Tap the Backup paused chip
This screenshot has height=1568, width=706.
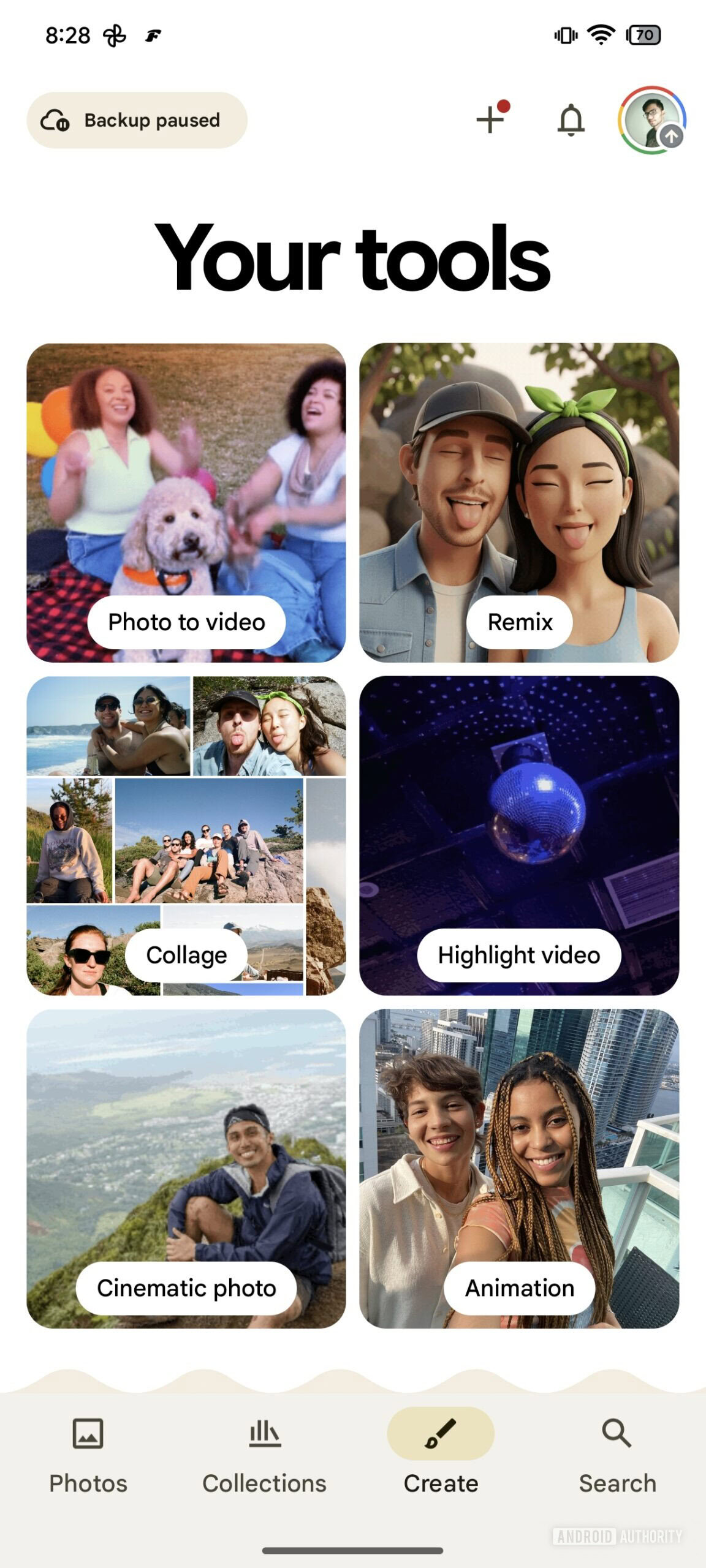coord(137,120)
